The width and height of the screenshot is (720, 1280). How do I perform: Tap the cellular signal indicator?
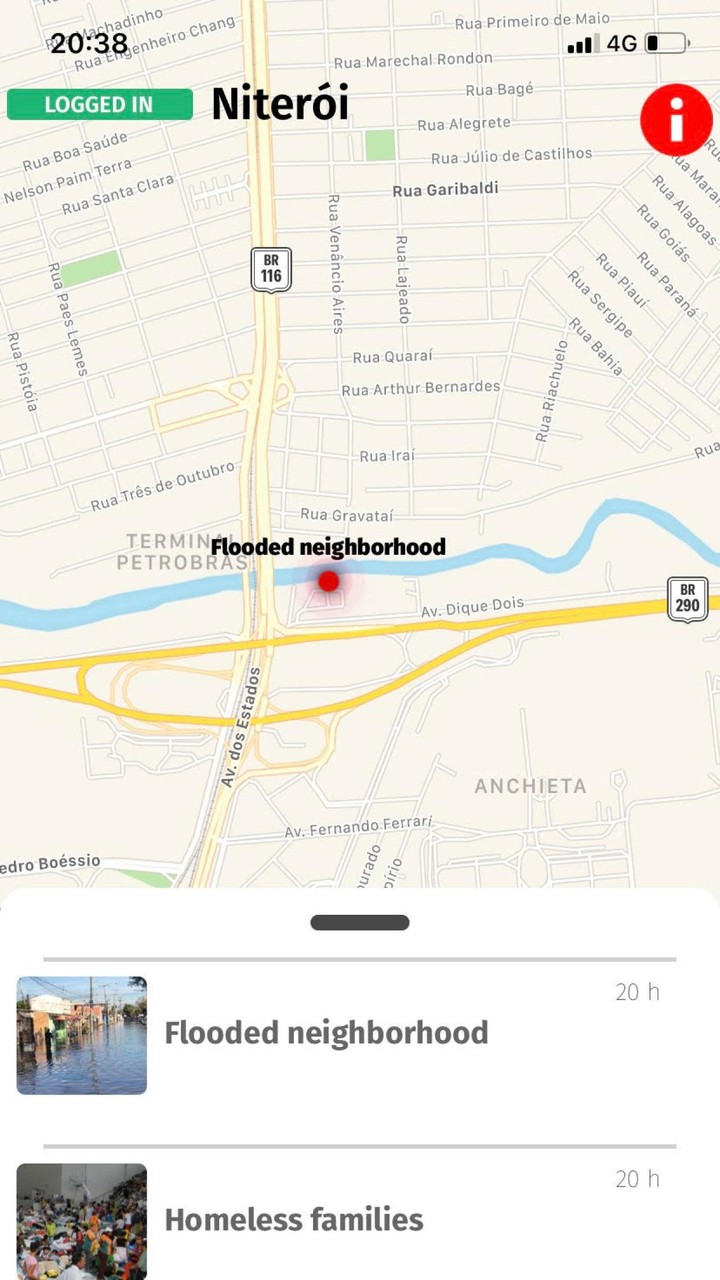pyautogui.click(x=584, y=43)
